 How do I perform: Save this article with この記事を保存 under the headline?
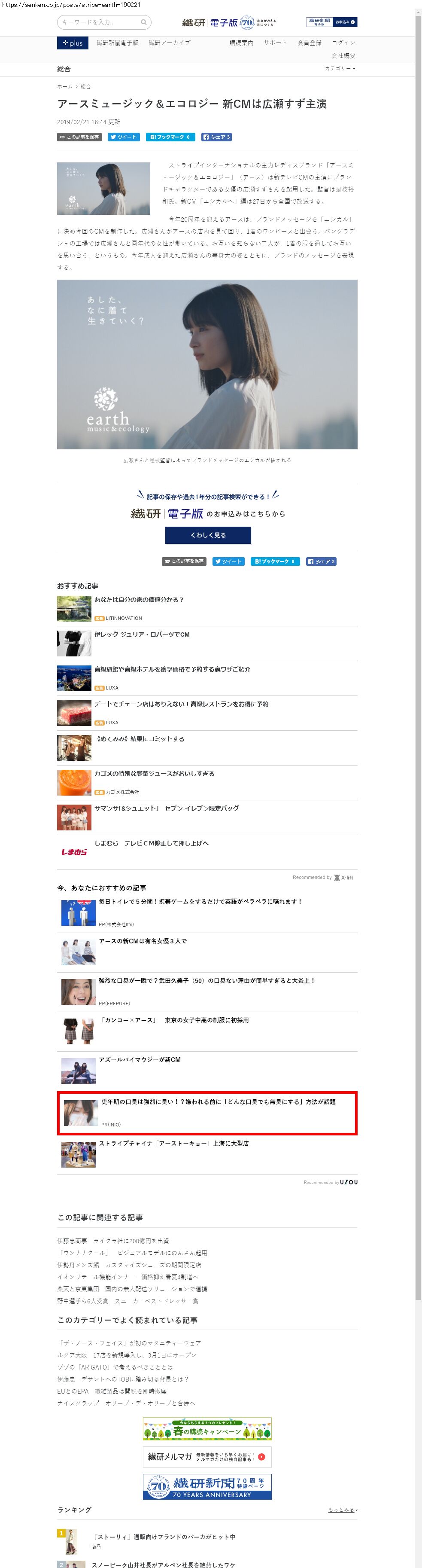(x=79, y=137)
